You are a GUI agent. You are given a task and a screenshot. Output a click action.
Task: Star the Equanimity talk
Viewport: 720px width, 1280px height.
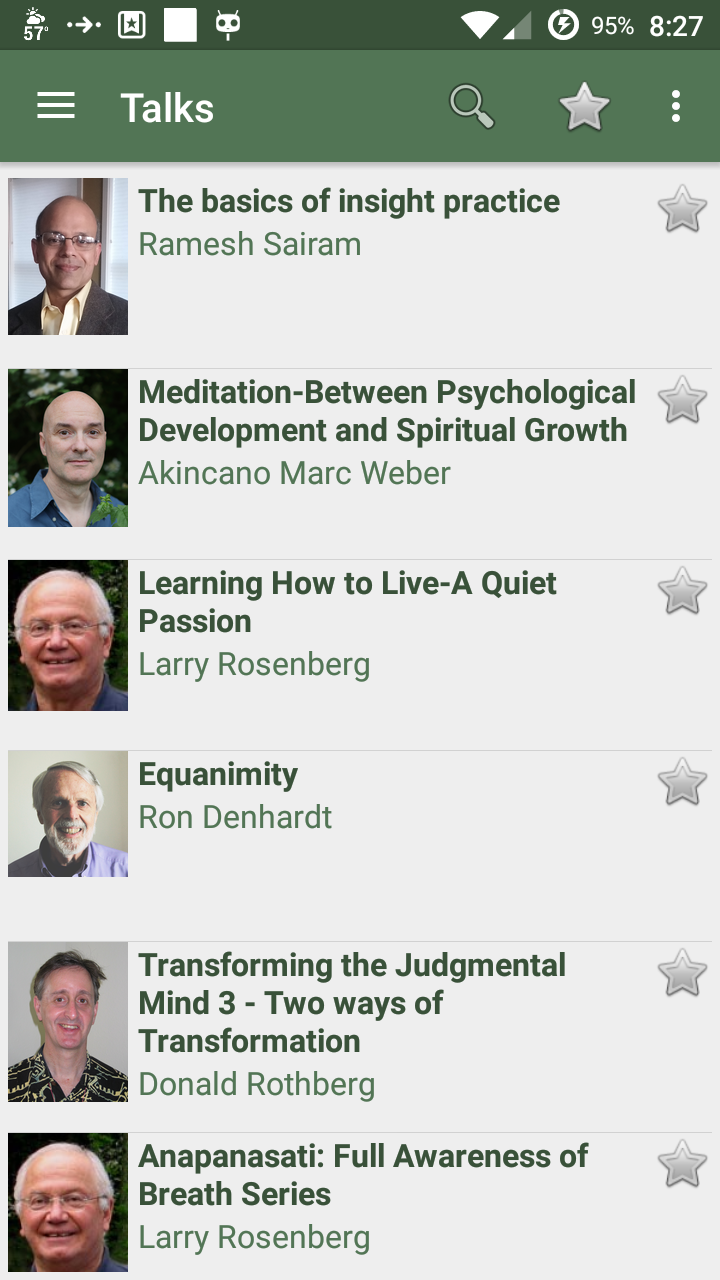tap(682, 783)
